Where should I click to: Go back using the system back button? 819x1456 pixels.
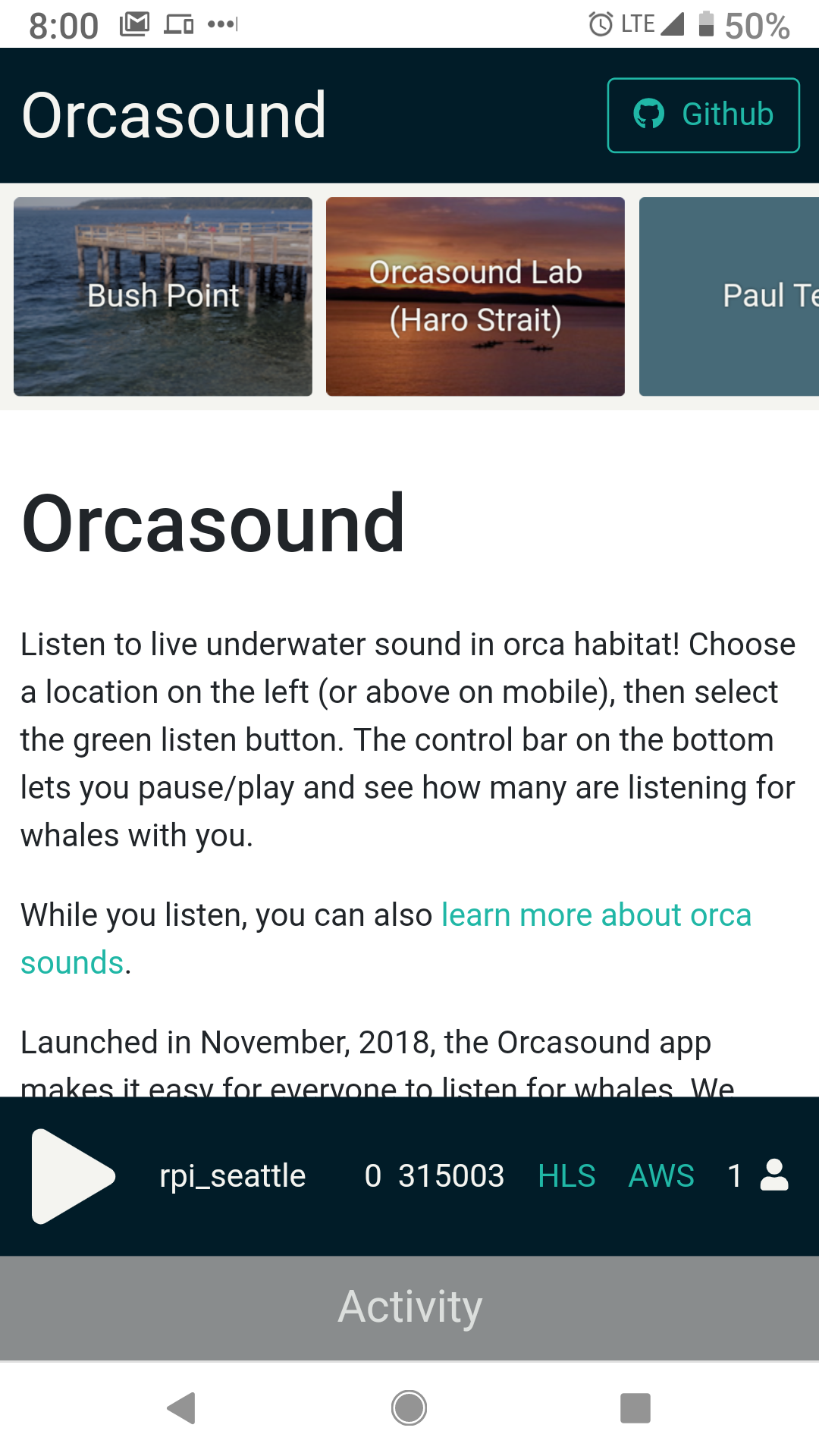coord(182,1408)
